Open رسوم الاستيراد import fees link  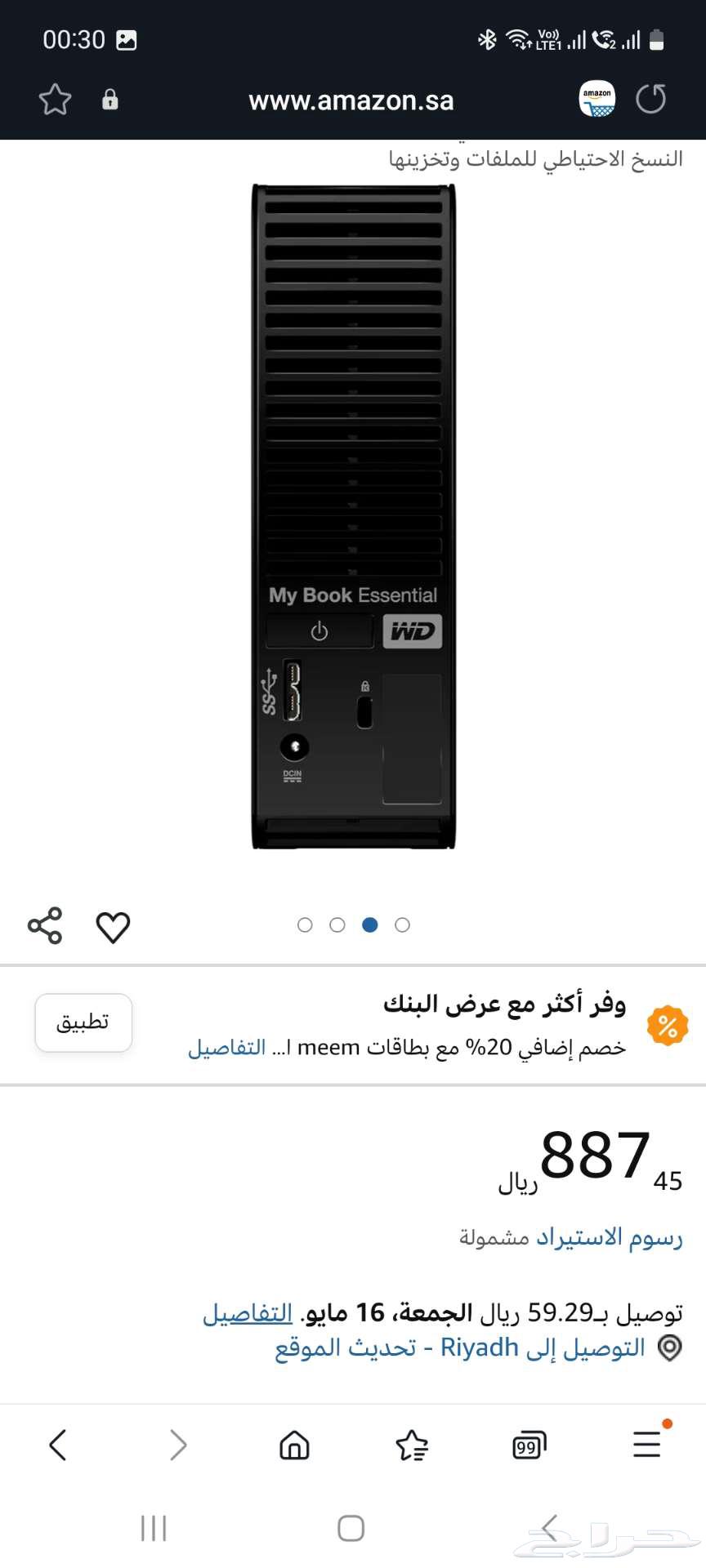pos(609,1237)
